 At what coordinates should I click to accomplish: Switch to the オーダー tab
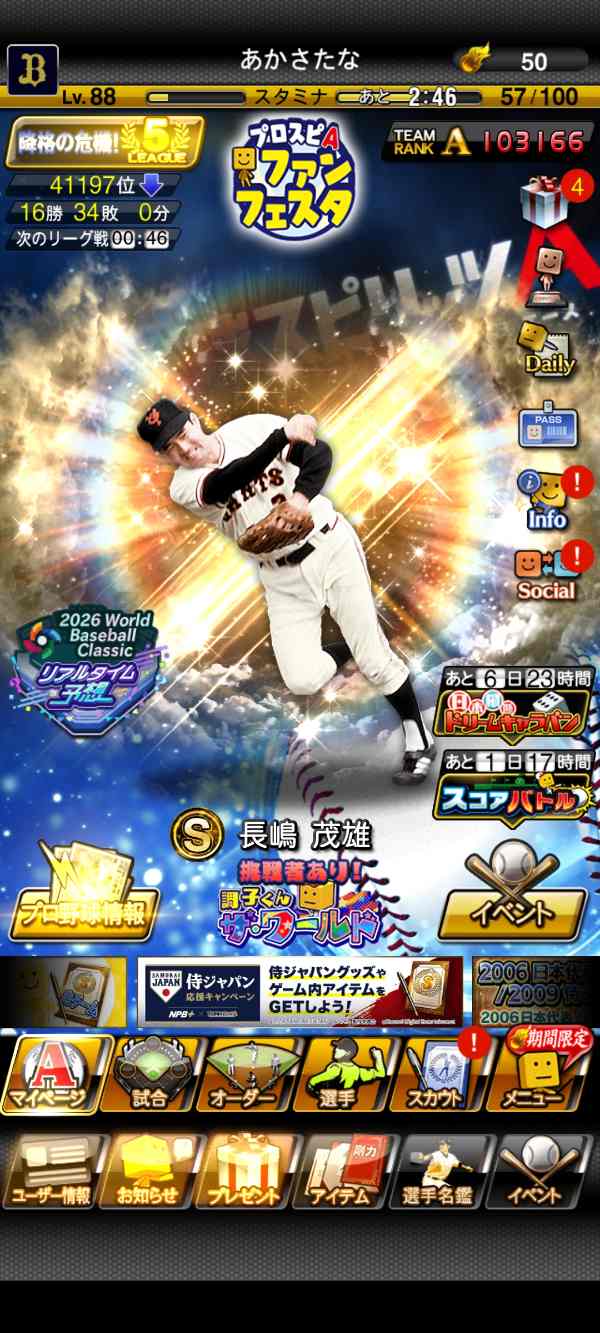pos(245,1075)
